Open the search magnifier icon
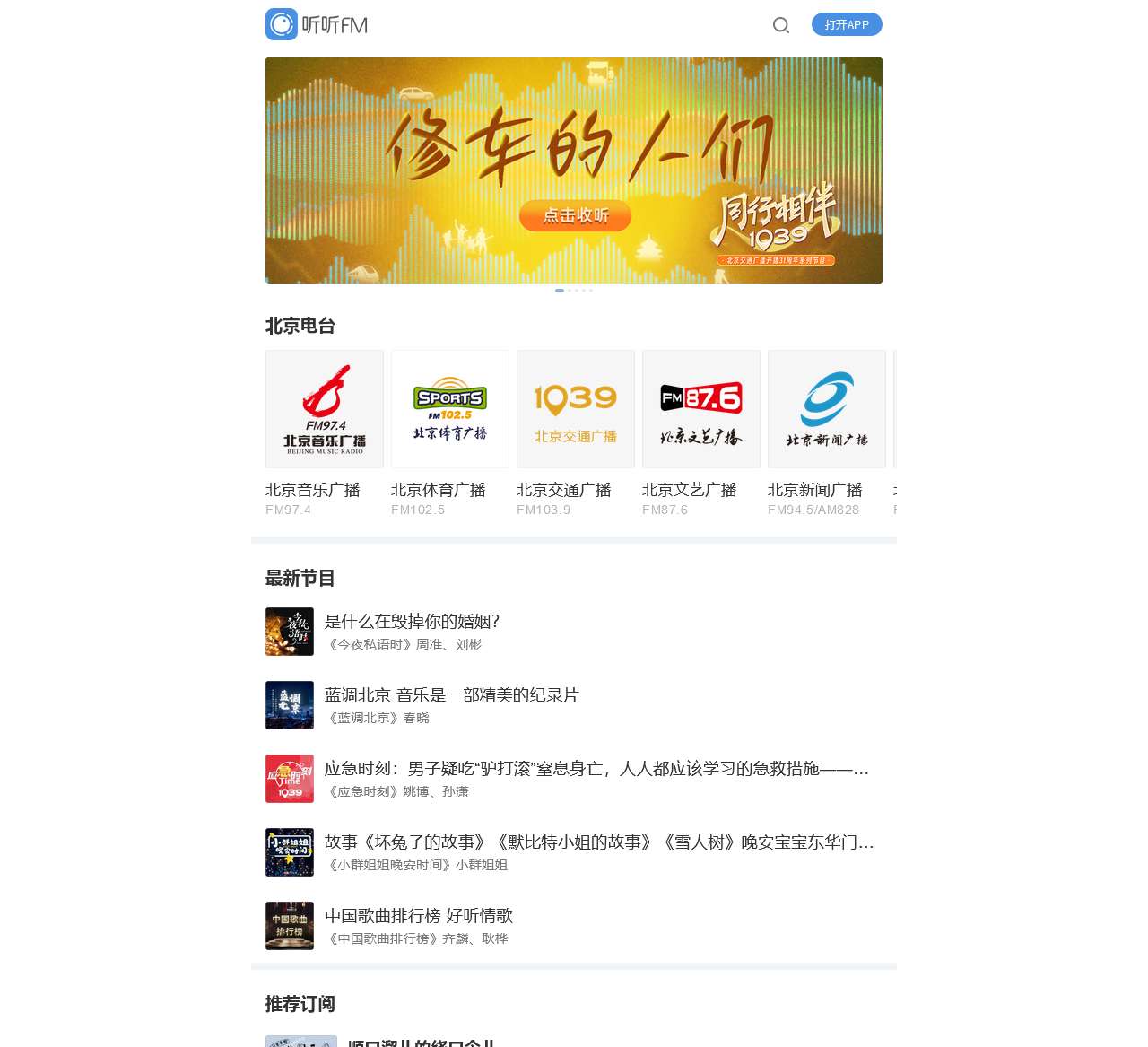 781,25
